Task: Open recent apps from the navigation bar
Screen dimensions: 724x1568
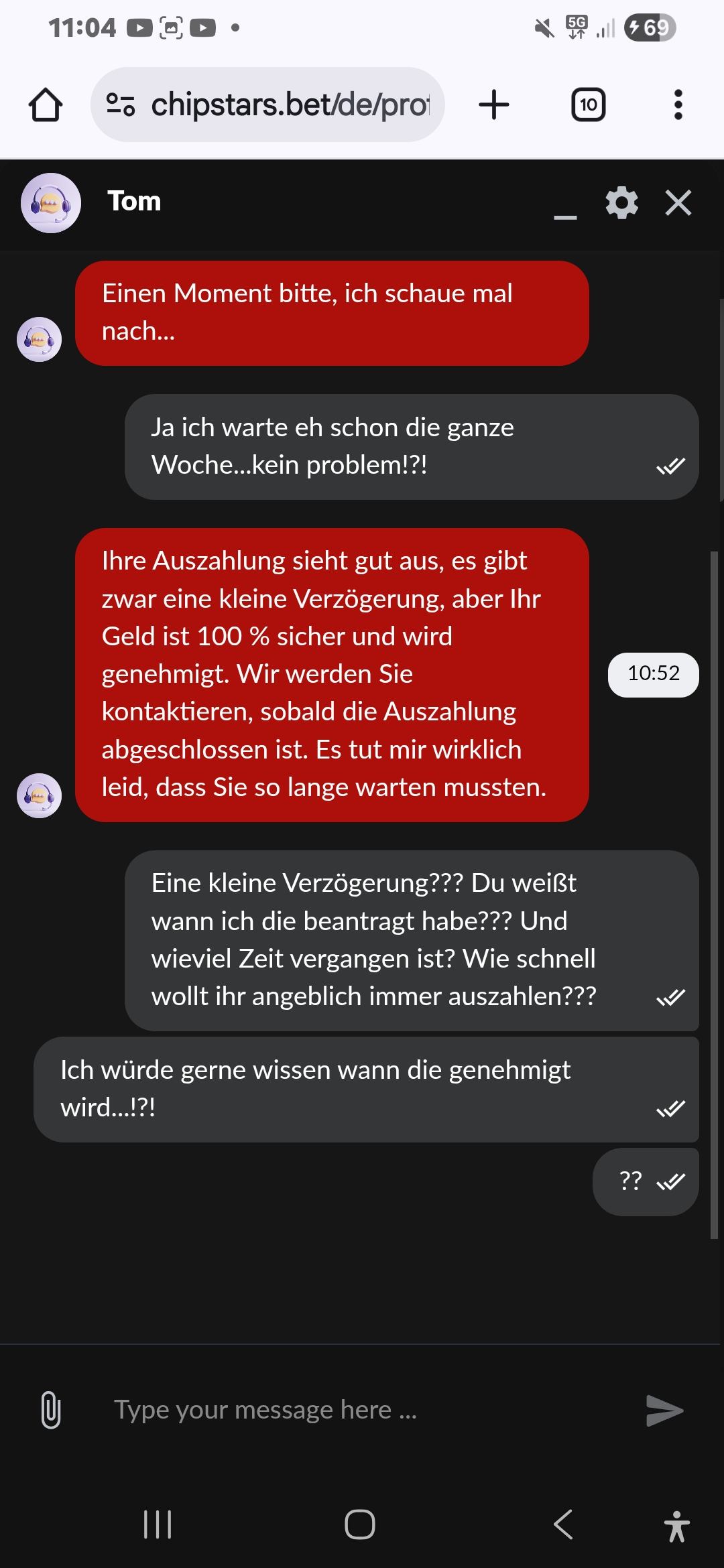Action: coord(158,1524)
